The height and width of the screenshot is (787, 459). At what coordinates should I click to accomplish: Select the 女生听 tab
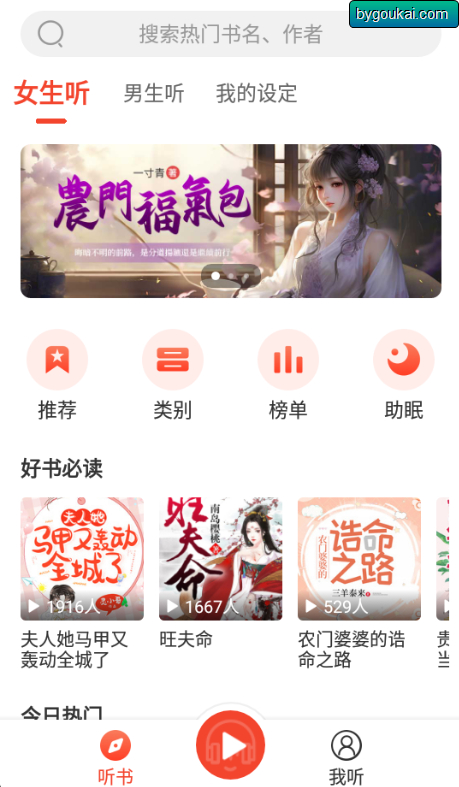pyautogui.click(x=51, y=93)
